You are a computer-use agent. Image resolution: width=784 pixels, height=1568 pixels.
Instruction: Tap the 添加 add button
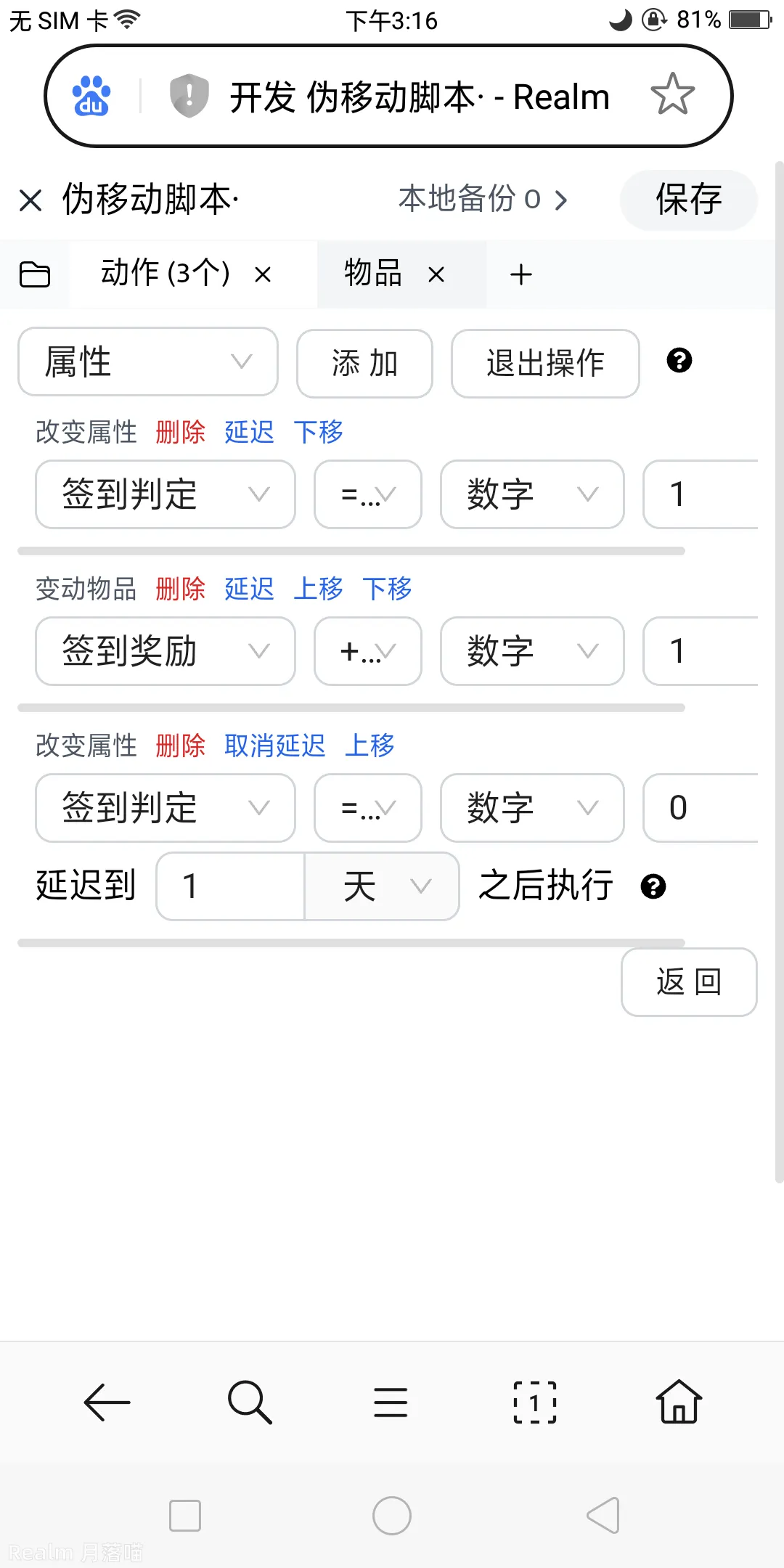click(x=364, y=363)
